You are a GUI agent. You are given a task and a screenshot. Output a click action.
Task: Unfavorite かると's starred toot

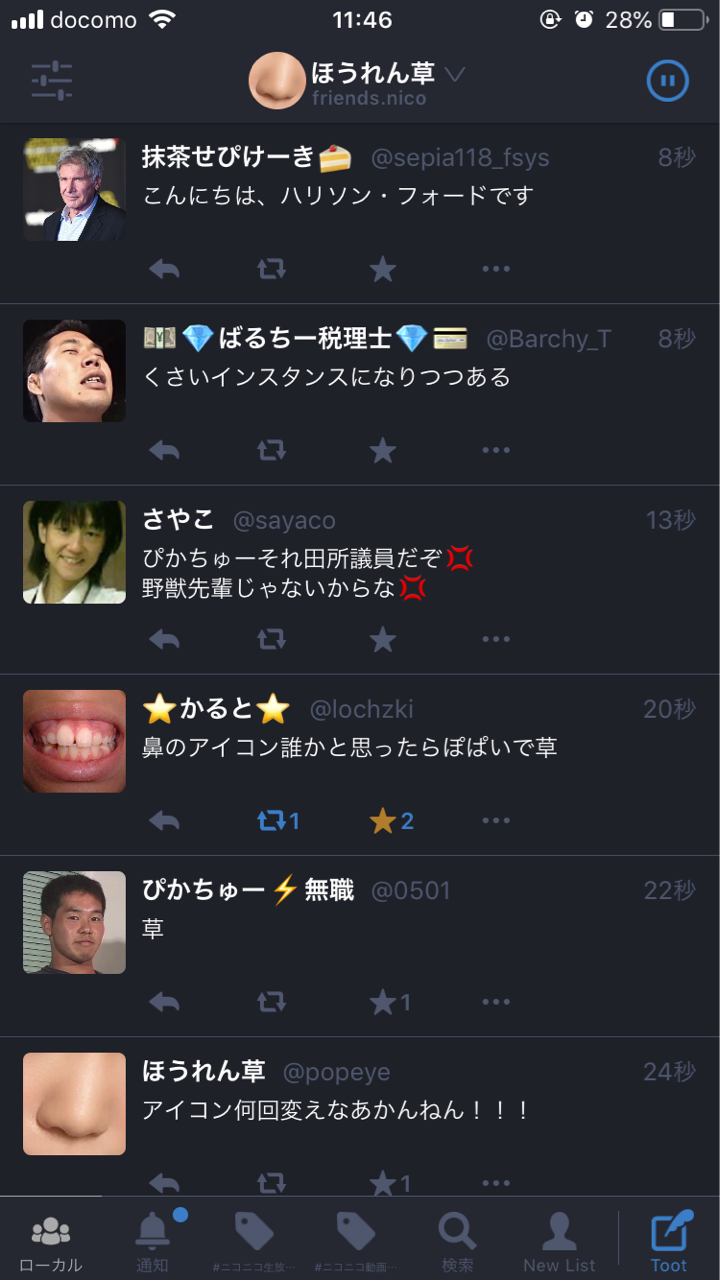point(391,821)
